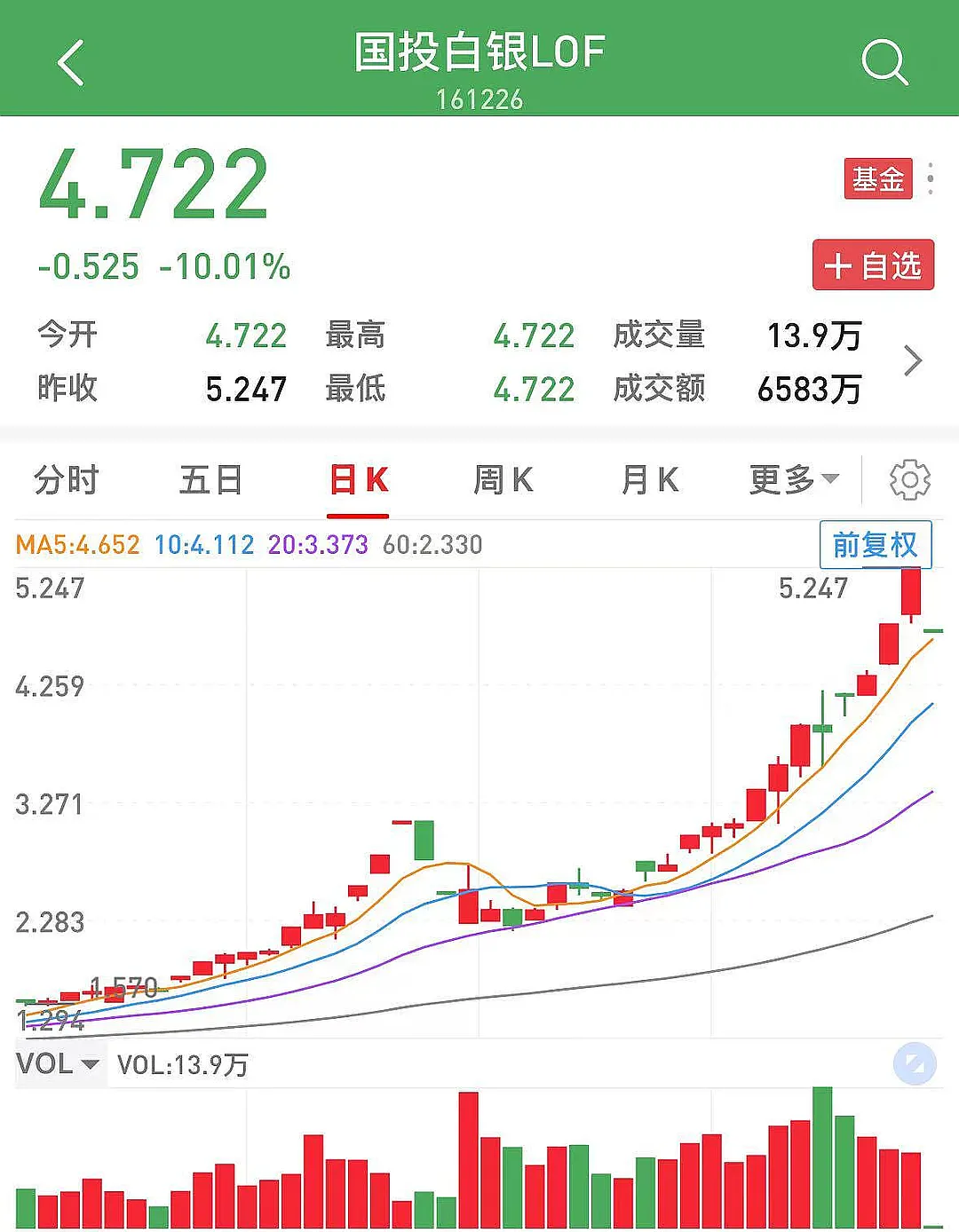Toggle 前复权 price adjustment mode
959x1232 pixels.
coord(876,545)
